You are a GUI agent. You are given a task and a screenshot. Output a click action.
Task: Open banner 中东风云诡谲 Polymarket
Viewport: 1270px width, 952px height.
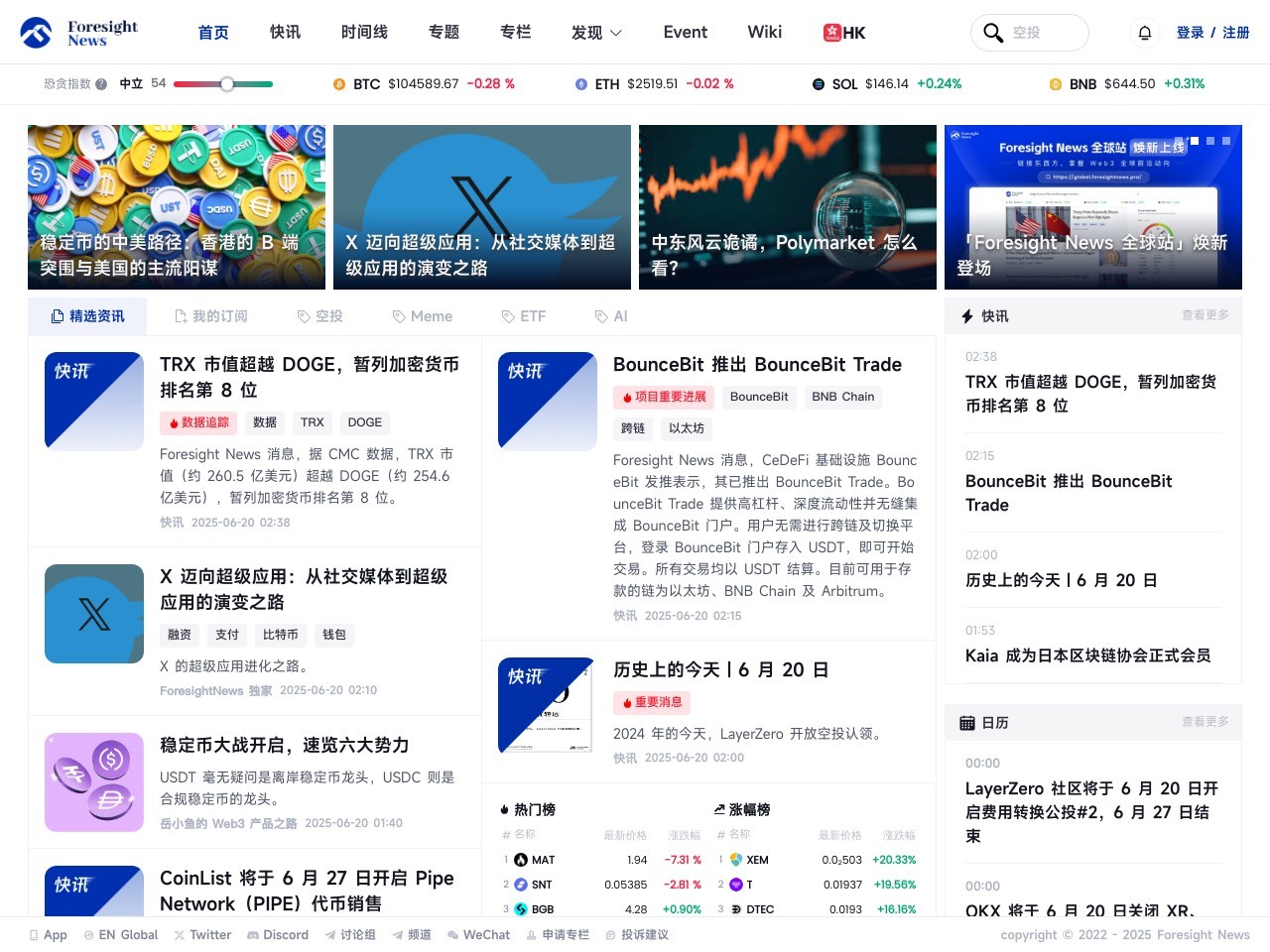coord(788,207)
